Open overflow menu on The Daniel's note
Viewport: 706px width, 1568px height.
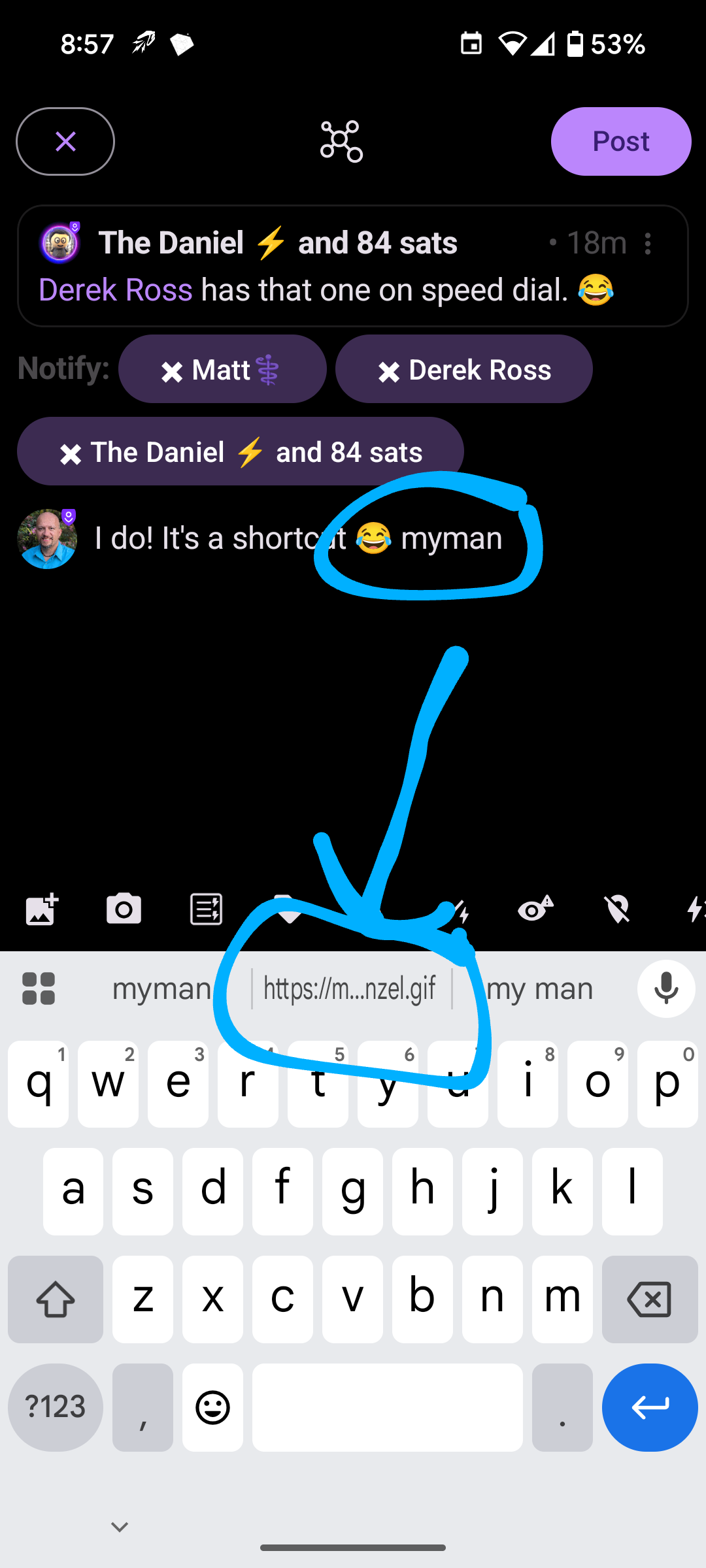click(x=647, y=244)
